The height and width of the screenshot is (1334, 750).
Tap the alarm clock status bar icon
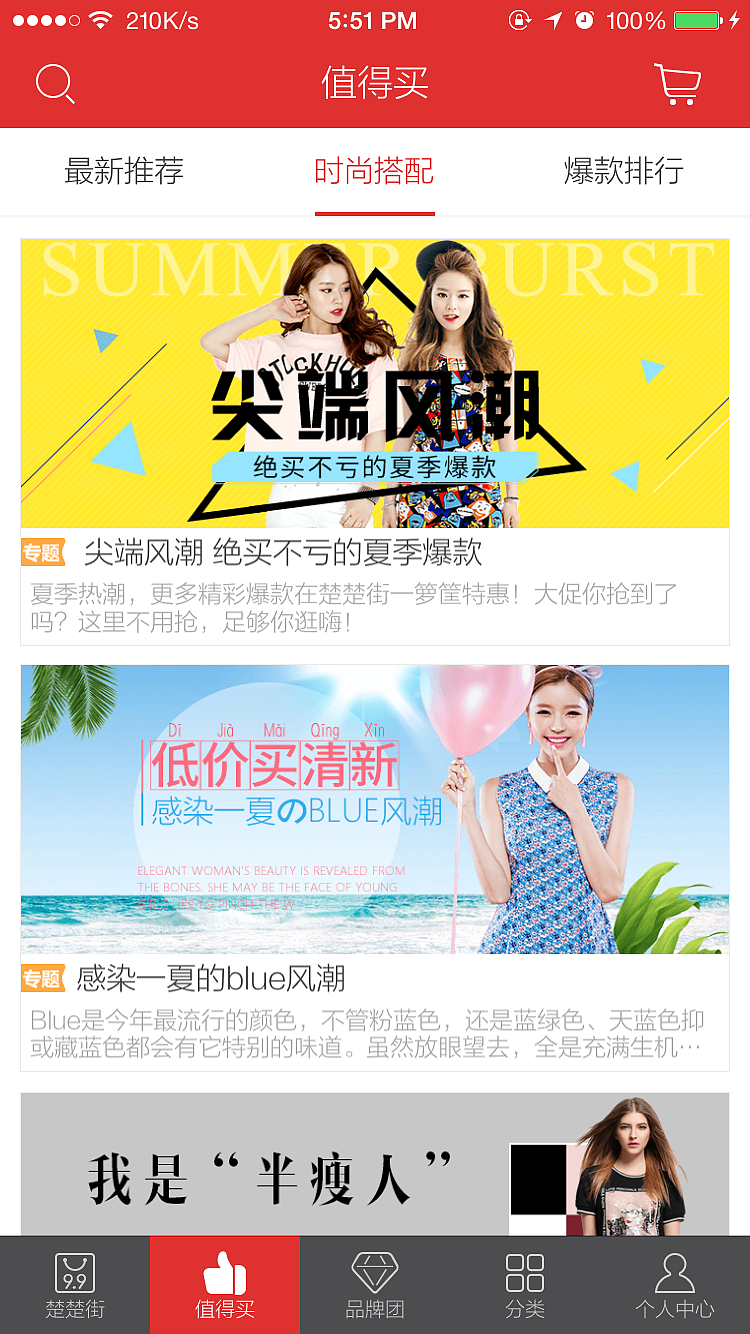pos(583,19)
